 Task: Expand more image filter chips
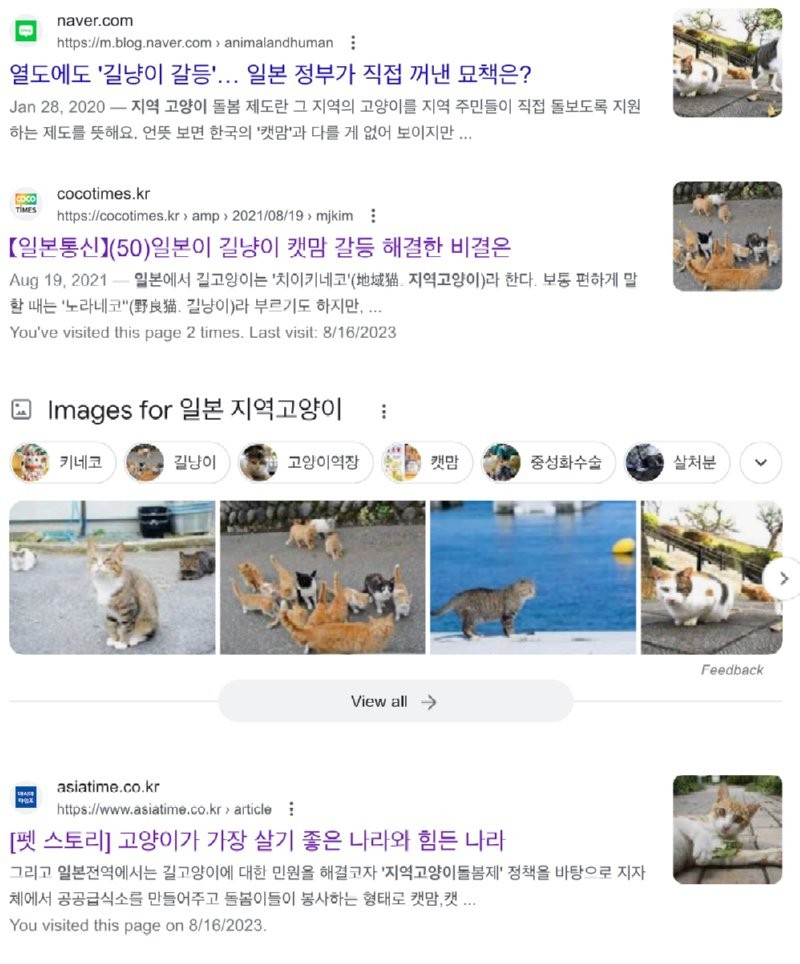(x=761, y=463)
